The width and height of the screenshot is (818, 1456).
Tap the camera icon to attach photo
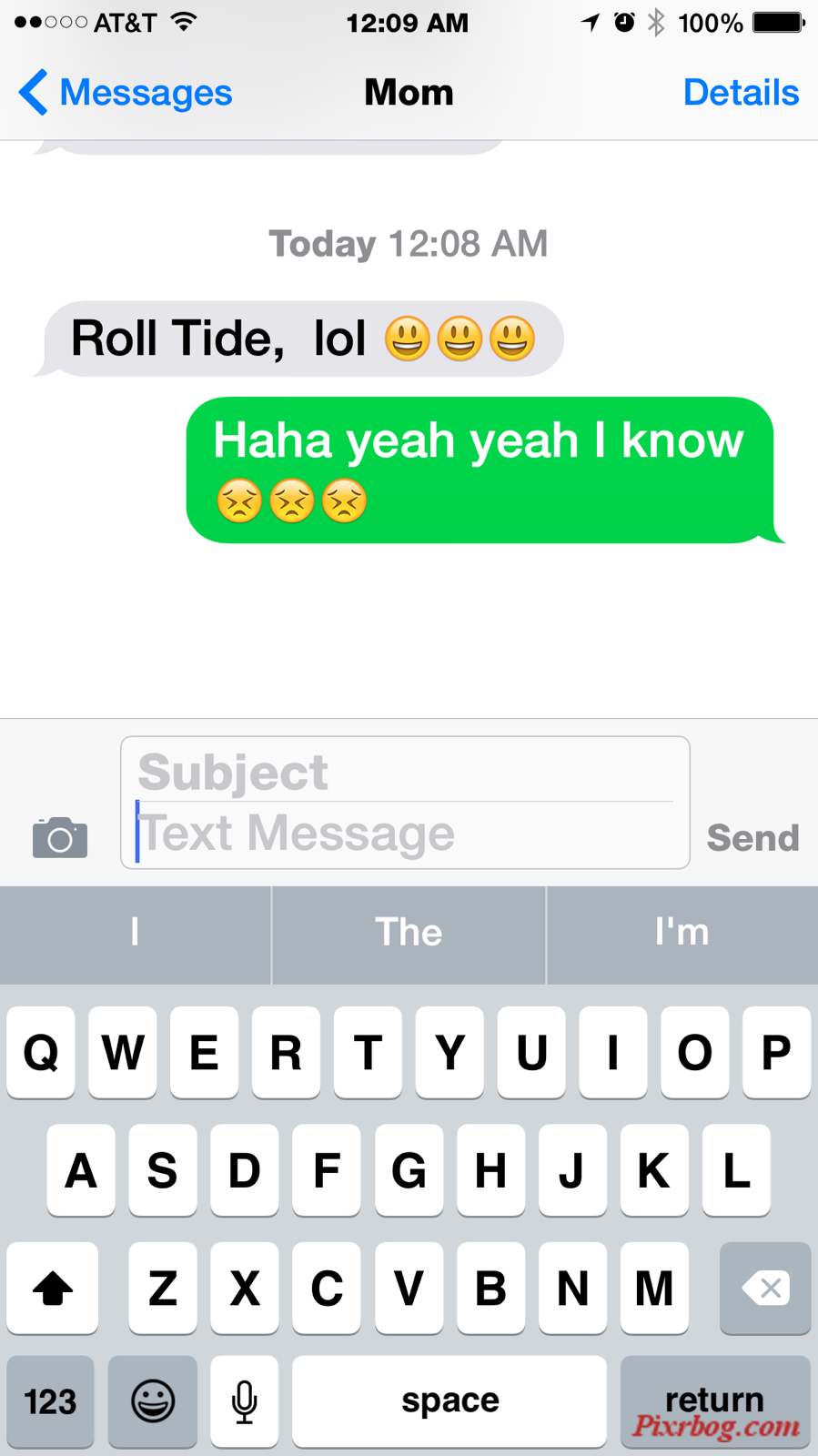point(60,837)
